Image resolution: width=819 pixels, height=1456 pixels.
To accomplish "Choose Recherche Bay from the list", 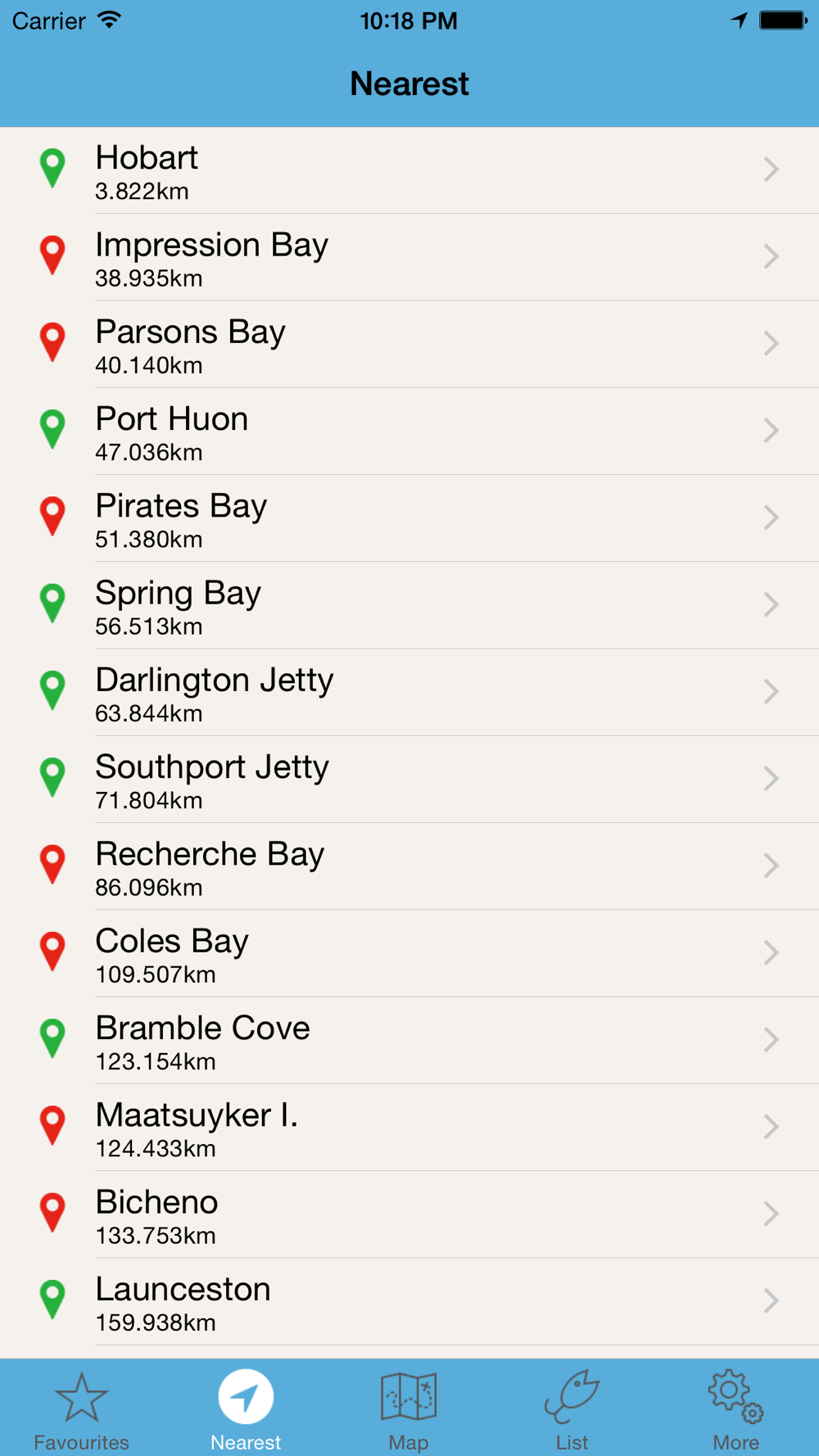I will (409, 866).
